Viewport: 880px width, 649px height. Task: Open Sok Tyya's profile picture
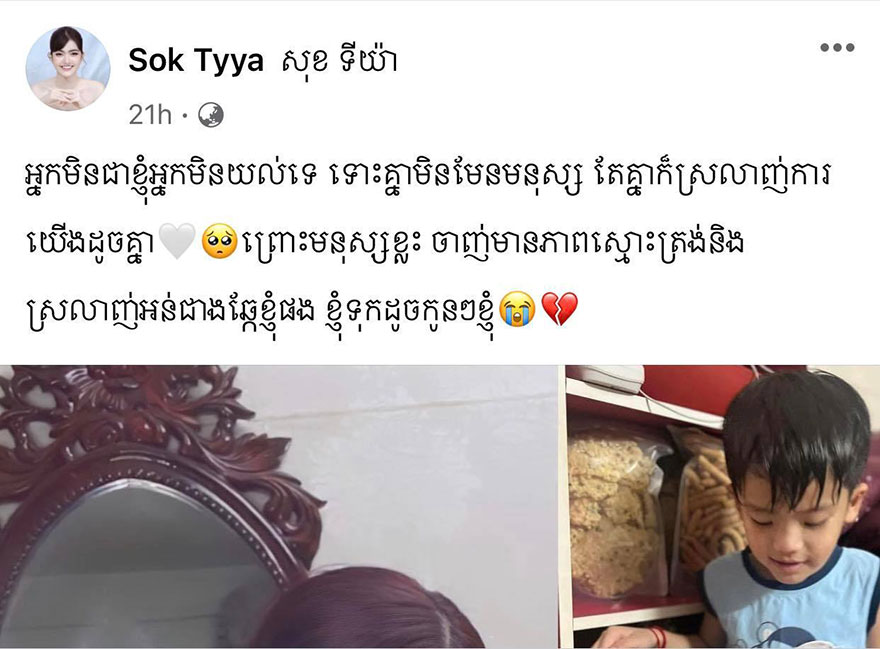point(68,68)
